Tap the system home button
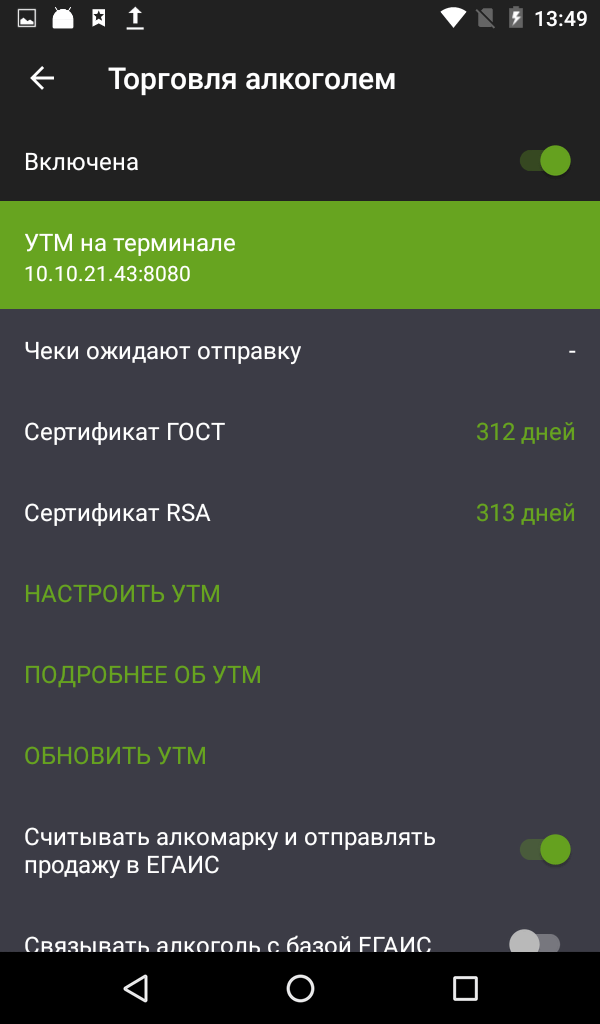 tap(300, 989)
